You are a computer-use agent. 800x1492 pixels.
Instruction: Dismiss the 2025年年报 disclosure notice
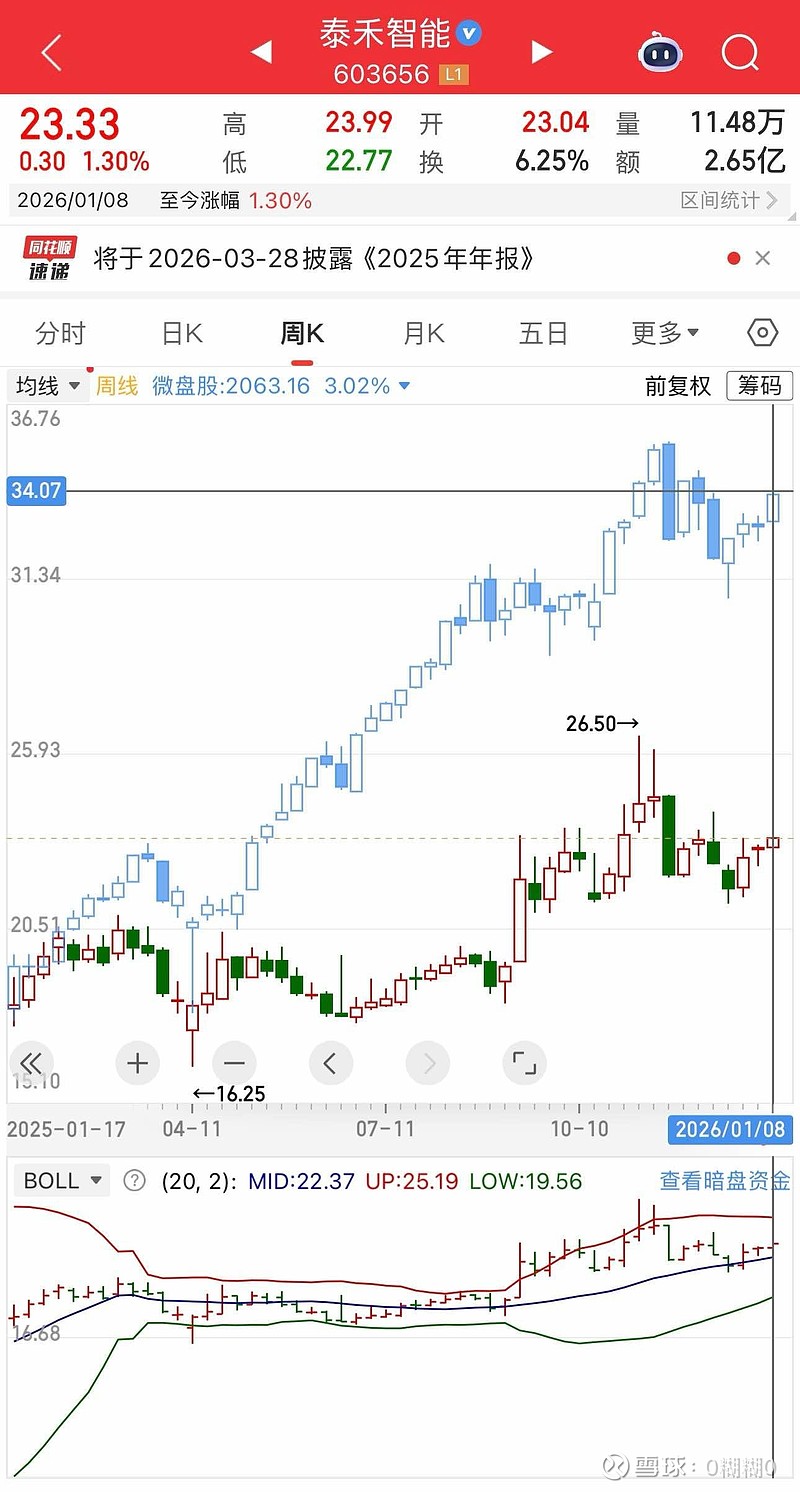click(x=763, y=259)
